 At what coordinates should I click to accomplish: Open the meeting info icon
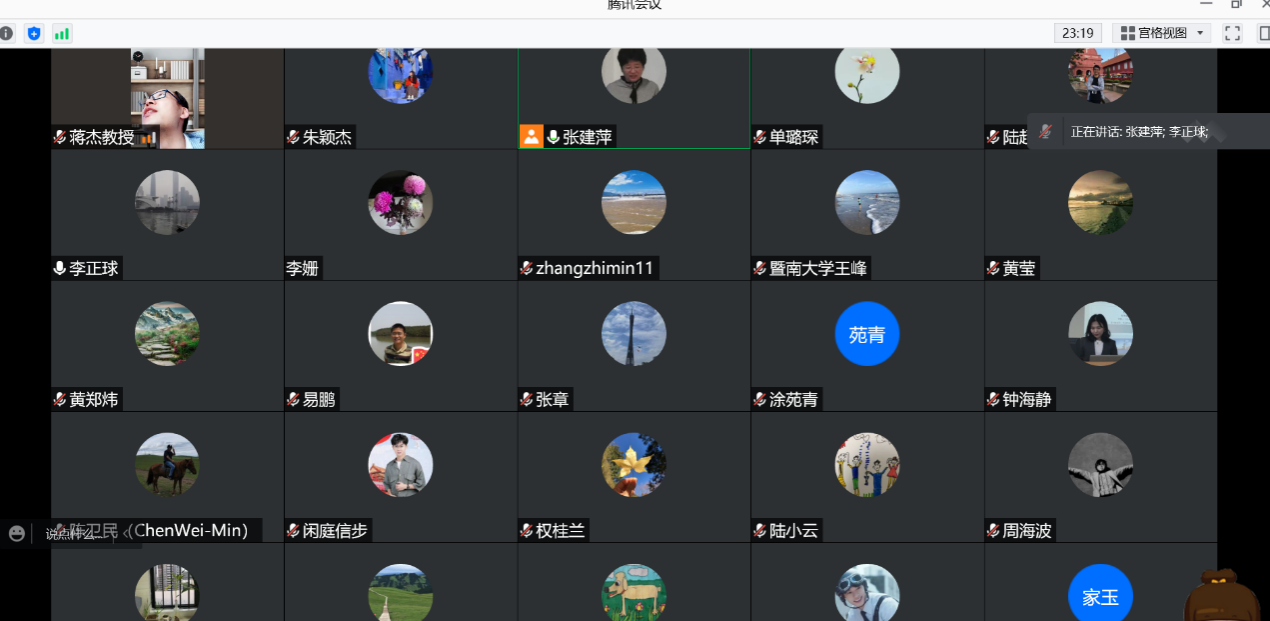click(6, 33)
